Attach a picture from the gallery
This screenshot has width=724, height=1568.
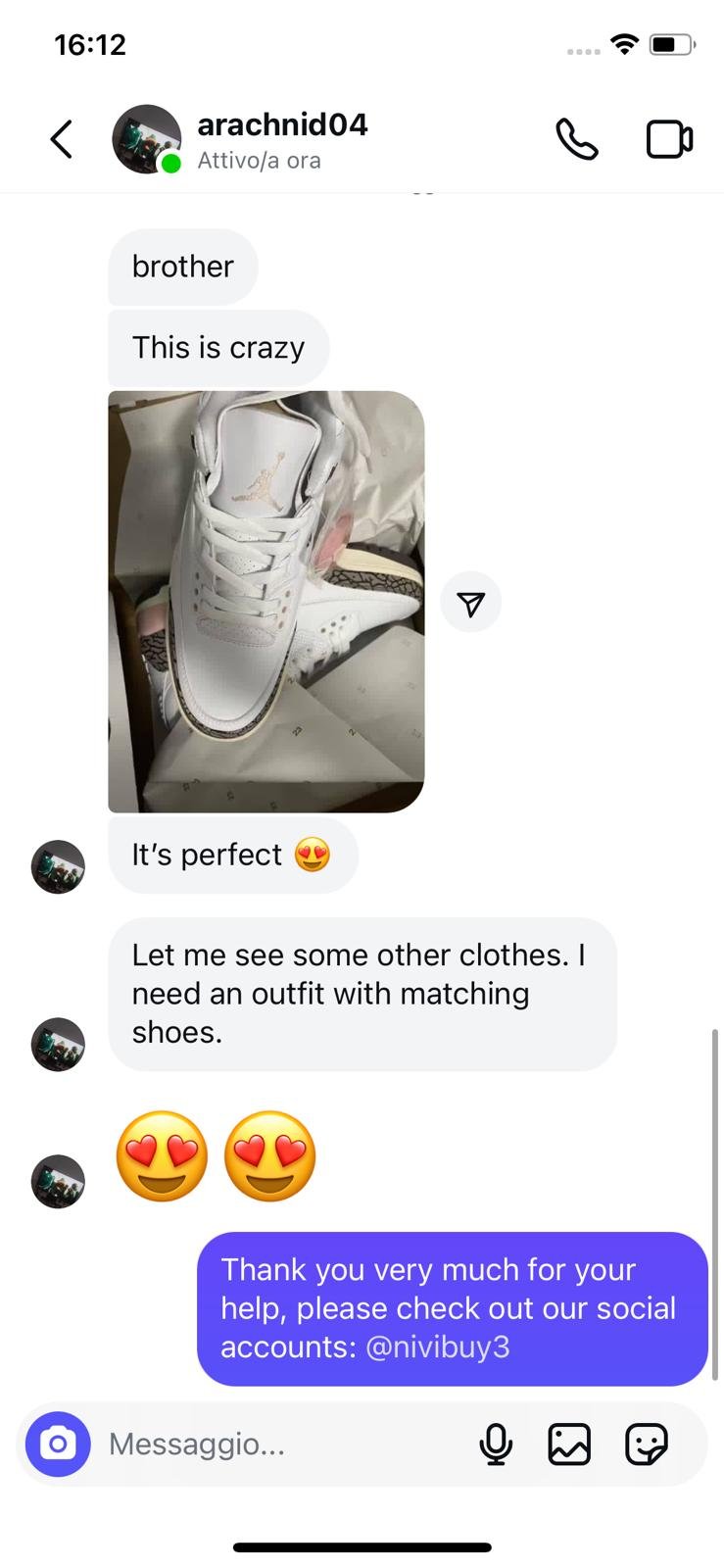pyautogui.click(x=569, y=1444)
